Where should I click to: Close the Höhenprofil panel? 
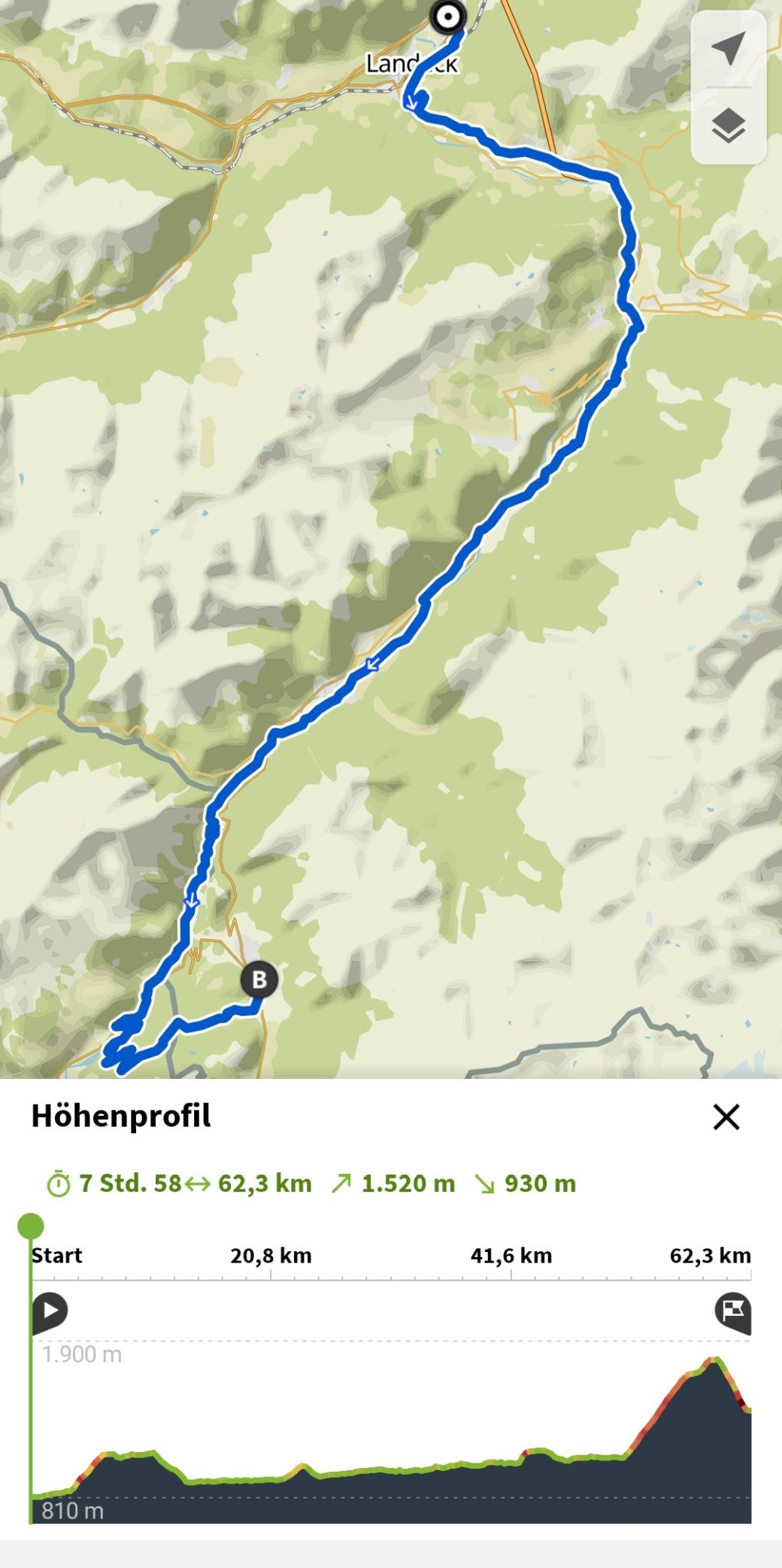click(x=726, y=1117)
